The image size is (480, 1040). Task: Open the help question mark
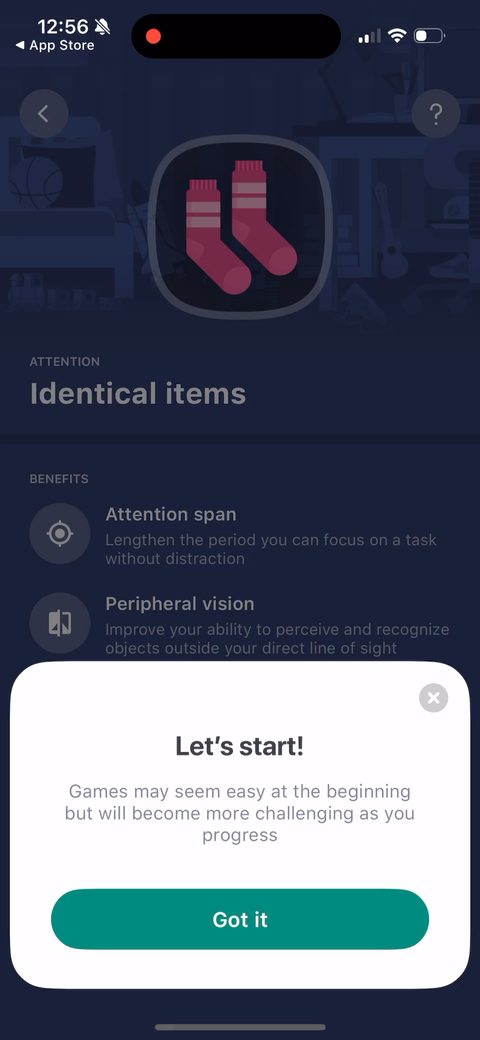click(436, 114)
